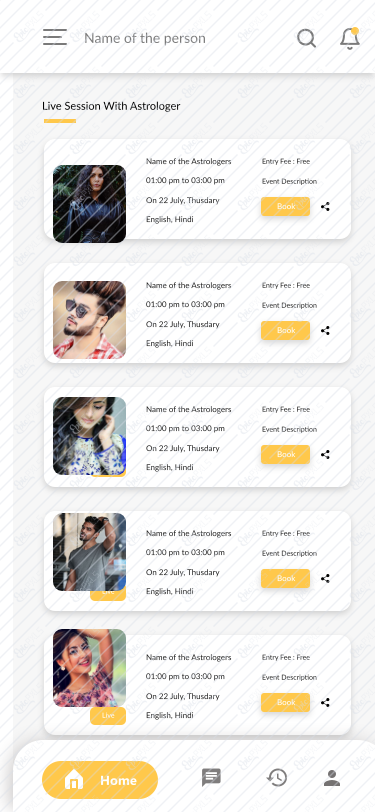Viewport: 375px width, 812px height.
Task: Book the session with the woman in black jacket
Action: pyautogui.click(x=285, y=206)
